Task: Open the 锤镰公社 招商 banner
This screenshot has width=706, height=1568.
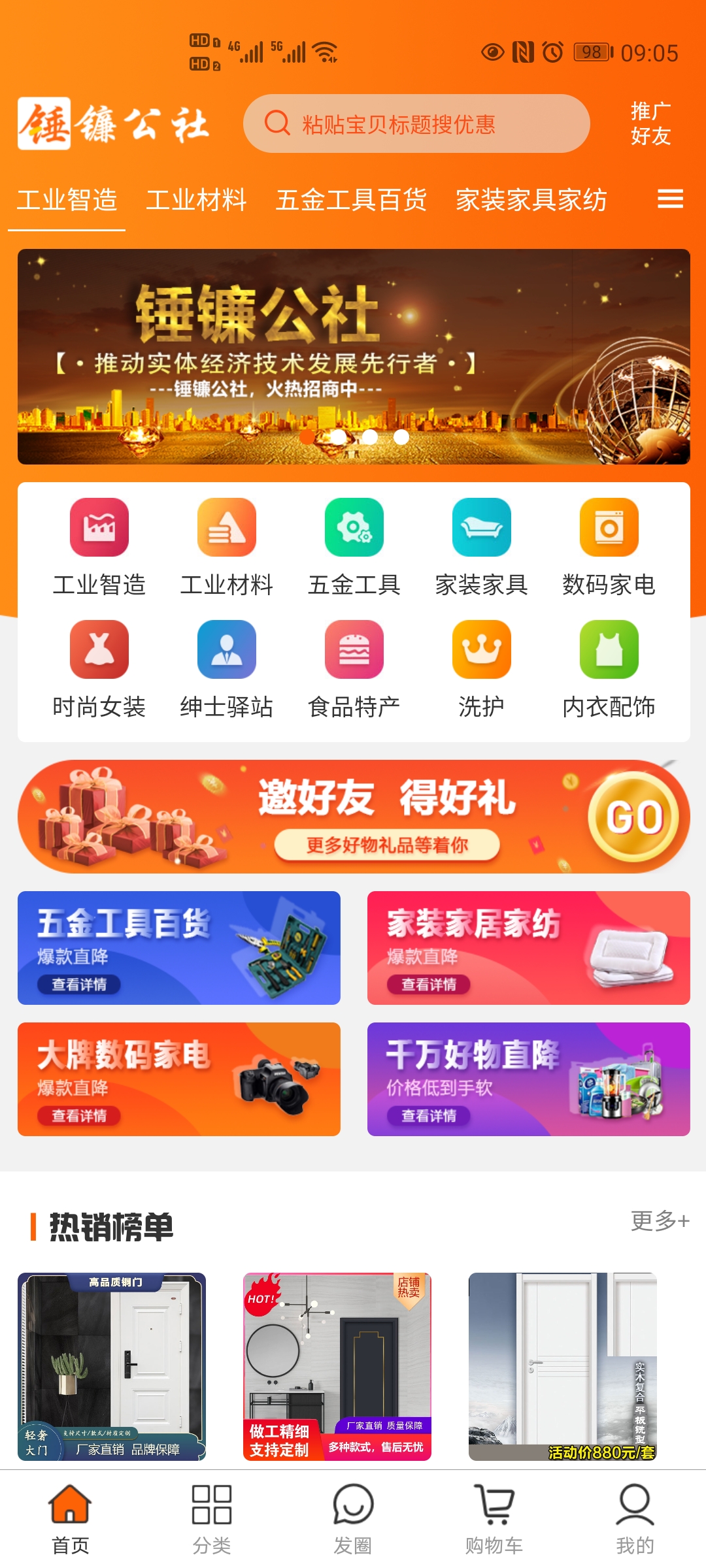Action: click(354, 356)
